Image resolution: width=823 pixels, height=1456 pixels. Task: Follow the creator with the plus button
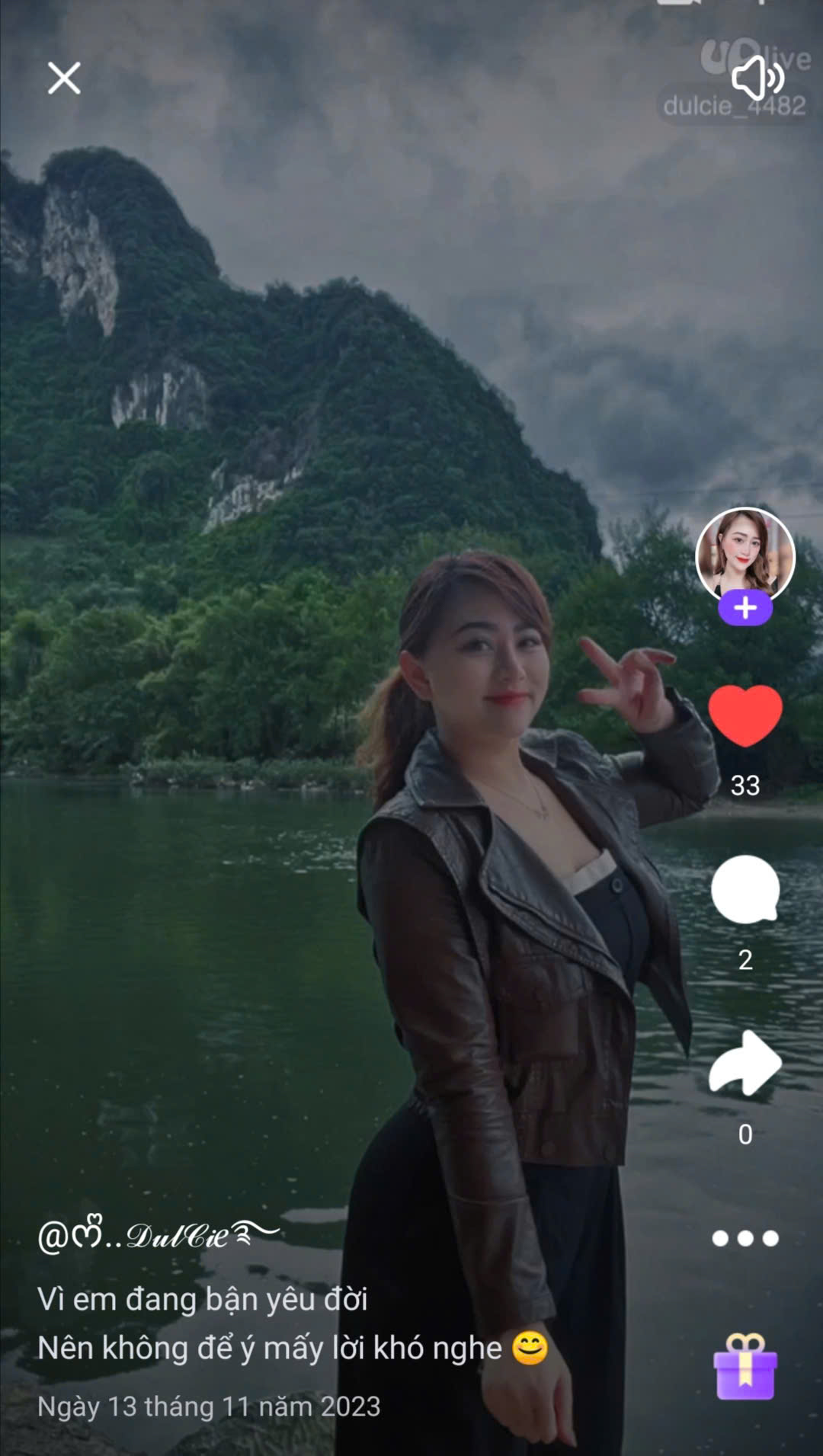pos(745,608)
